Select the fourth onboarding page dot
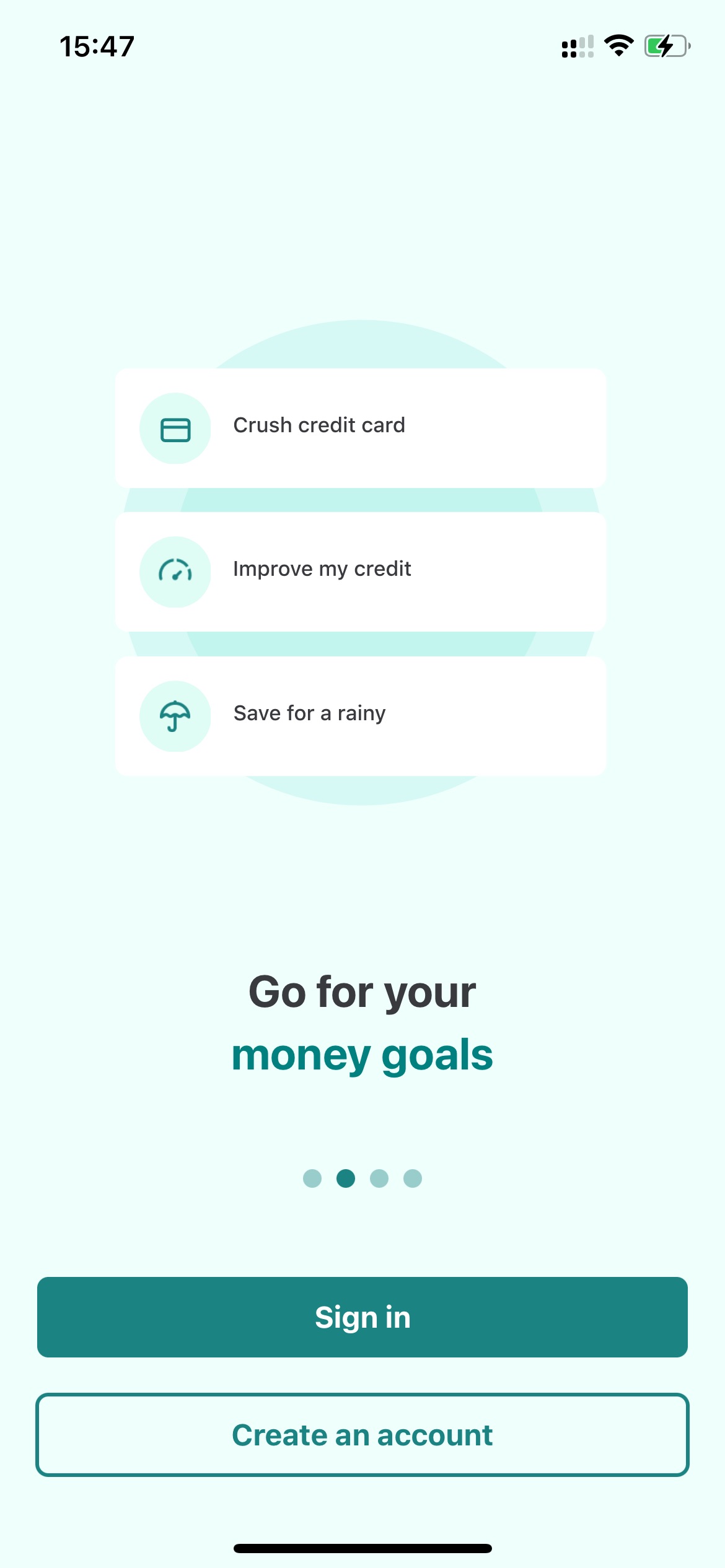725x1568 pixels. point(413,1178)
